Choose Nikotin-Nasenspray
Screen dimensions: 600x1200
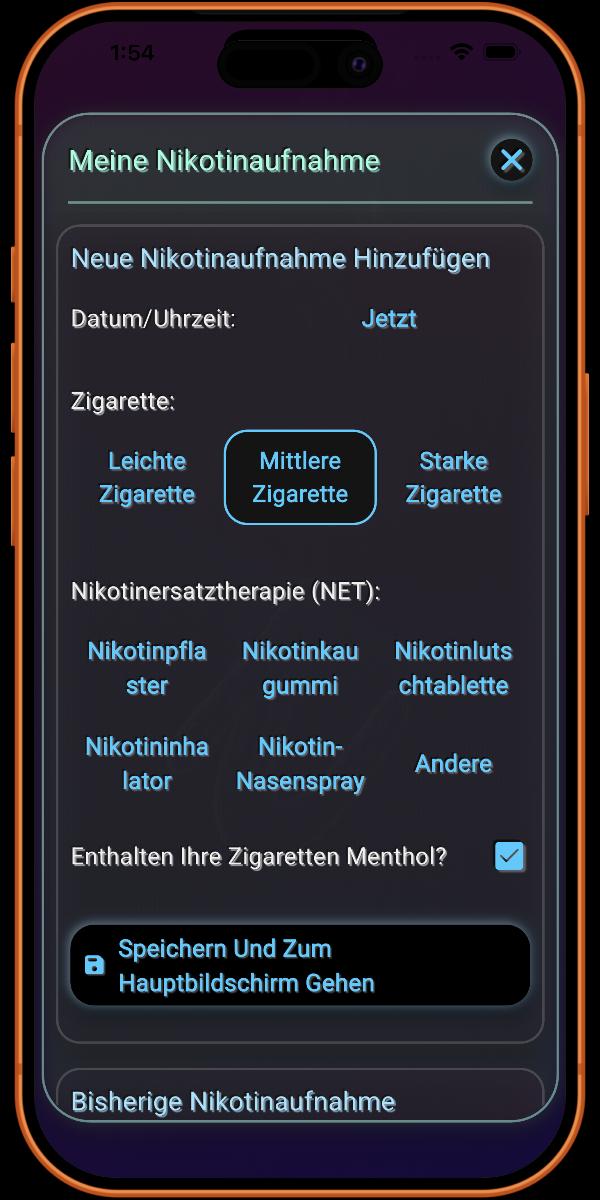tap(300, 763)
